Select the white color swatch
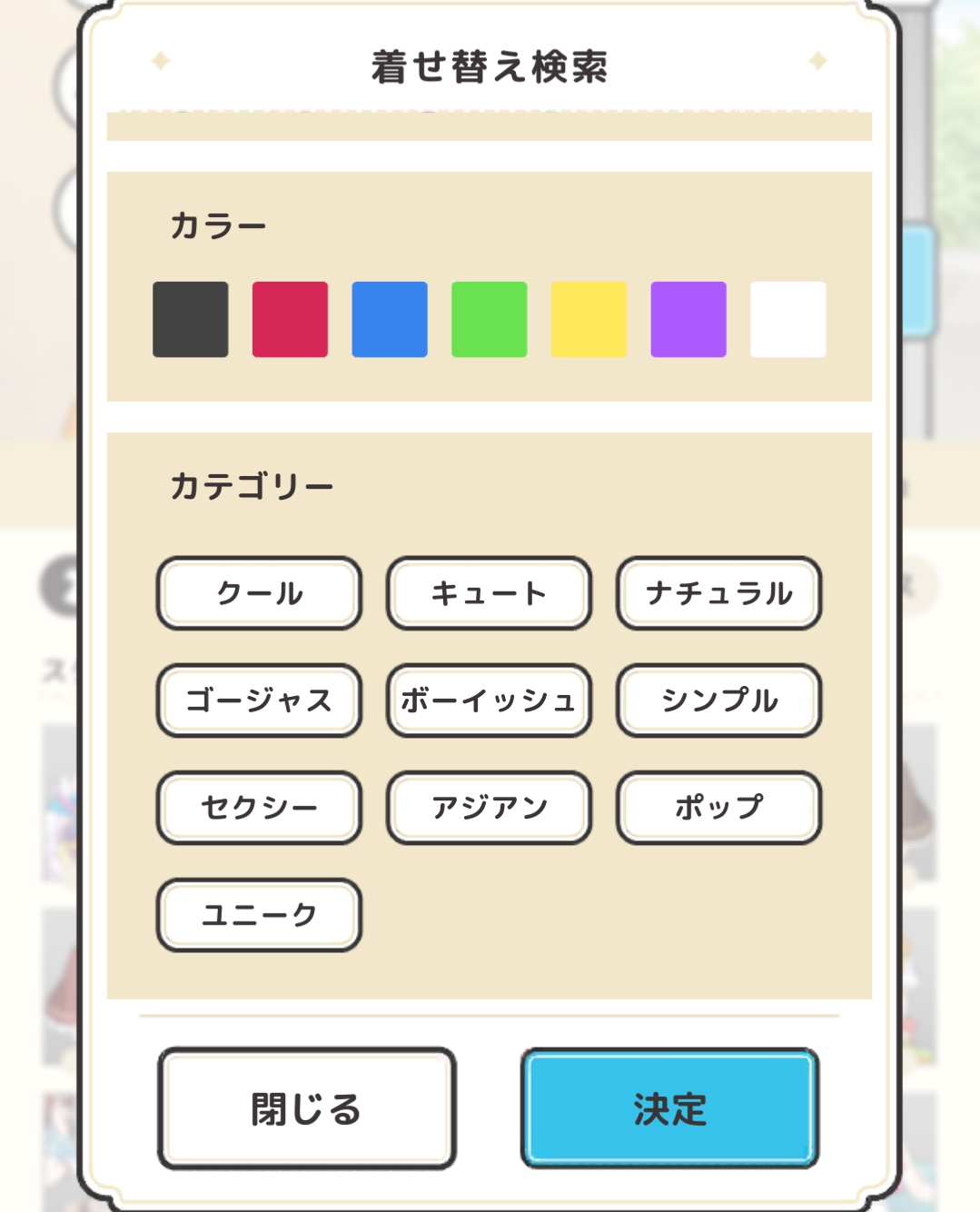Image resolution: width=980 pixels, height=1212 pixels. tap(788, 319)
